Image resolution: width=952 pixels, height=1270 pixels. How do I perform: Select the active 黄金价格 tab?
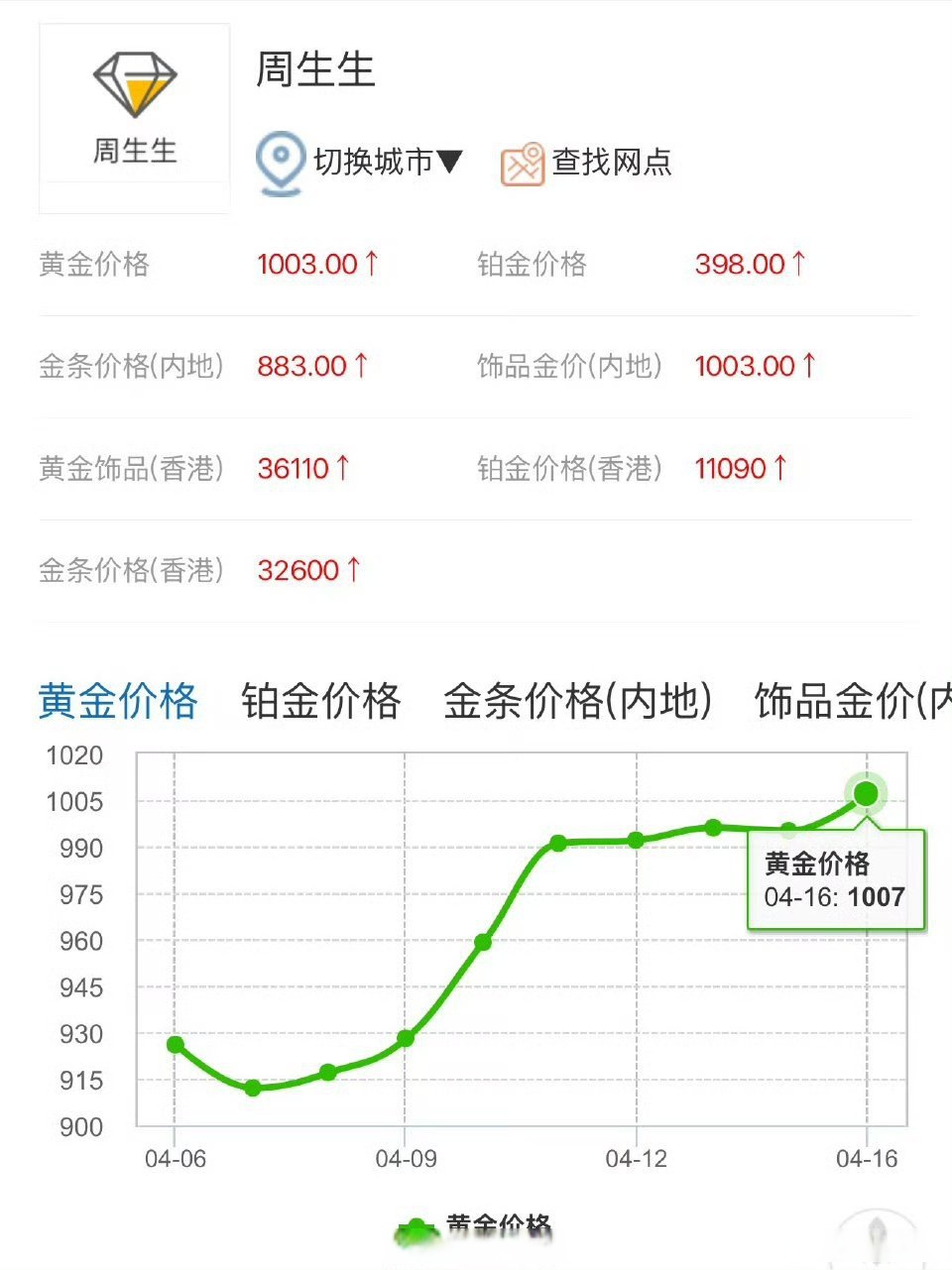[x=116, y=702]
